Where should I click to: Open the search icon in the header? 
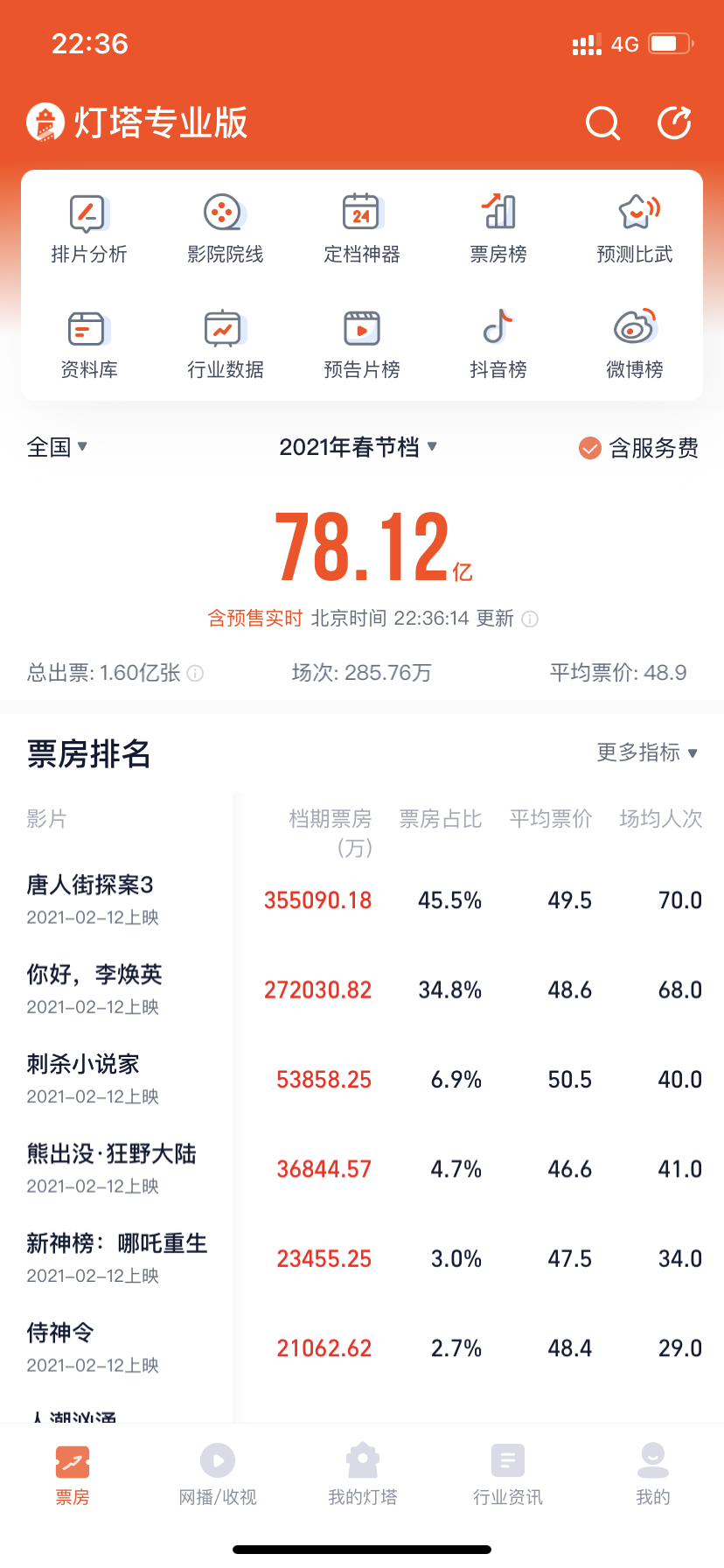click(602, 123)
